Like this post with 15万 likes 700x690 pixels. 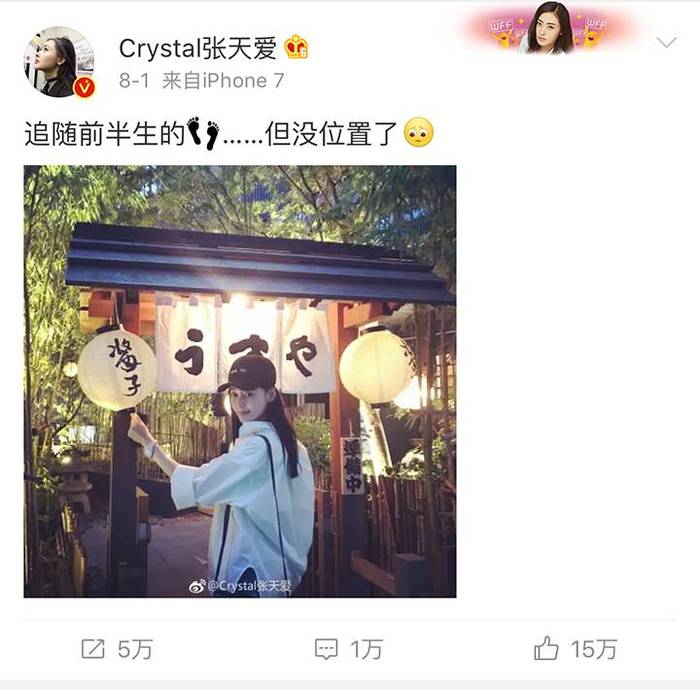click(x=578, y=649)
